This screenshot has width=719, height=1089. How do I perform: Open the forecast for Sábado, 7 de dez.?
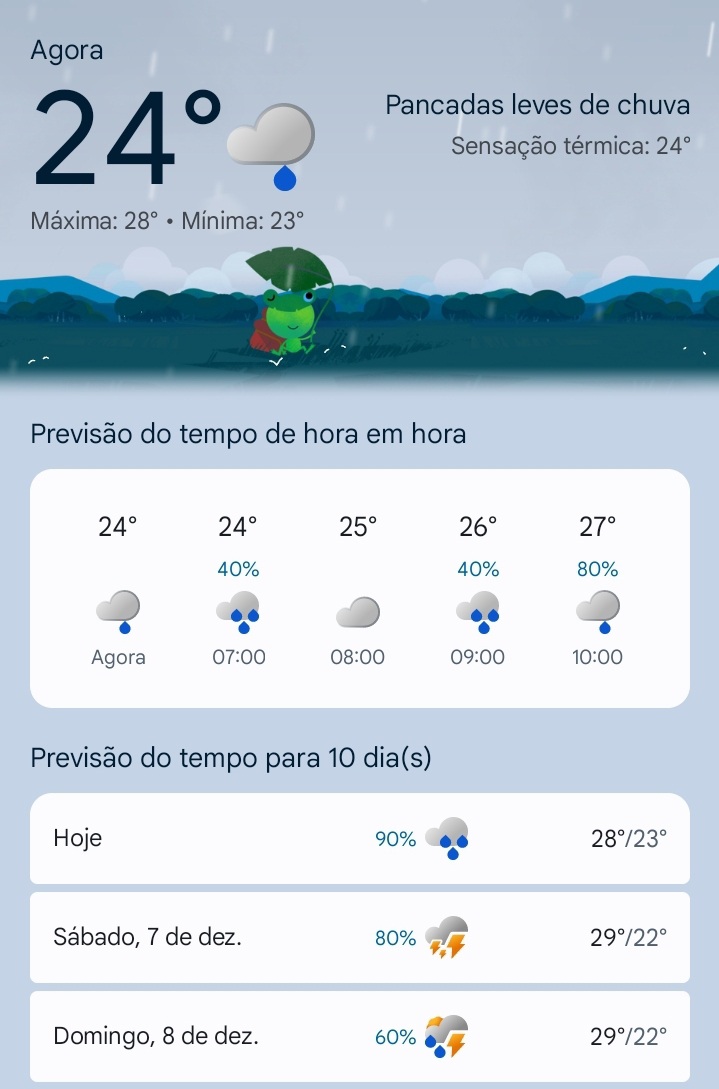[x=359, y=937]
